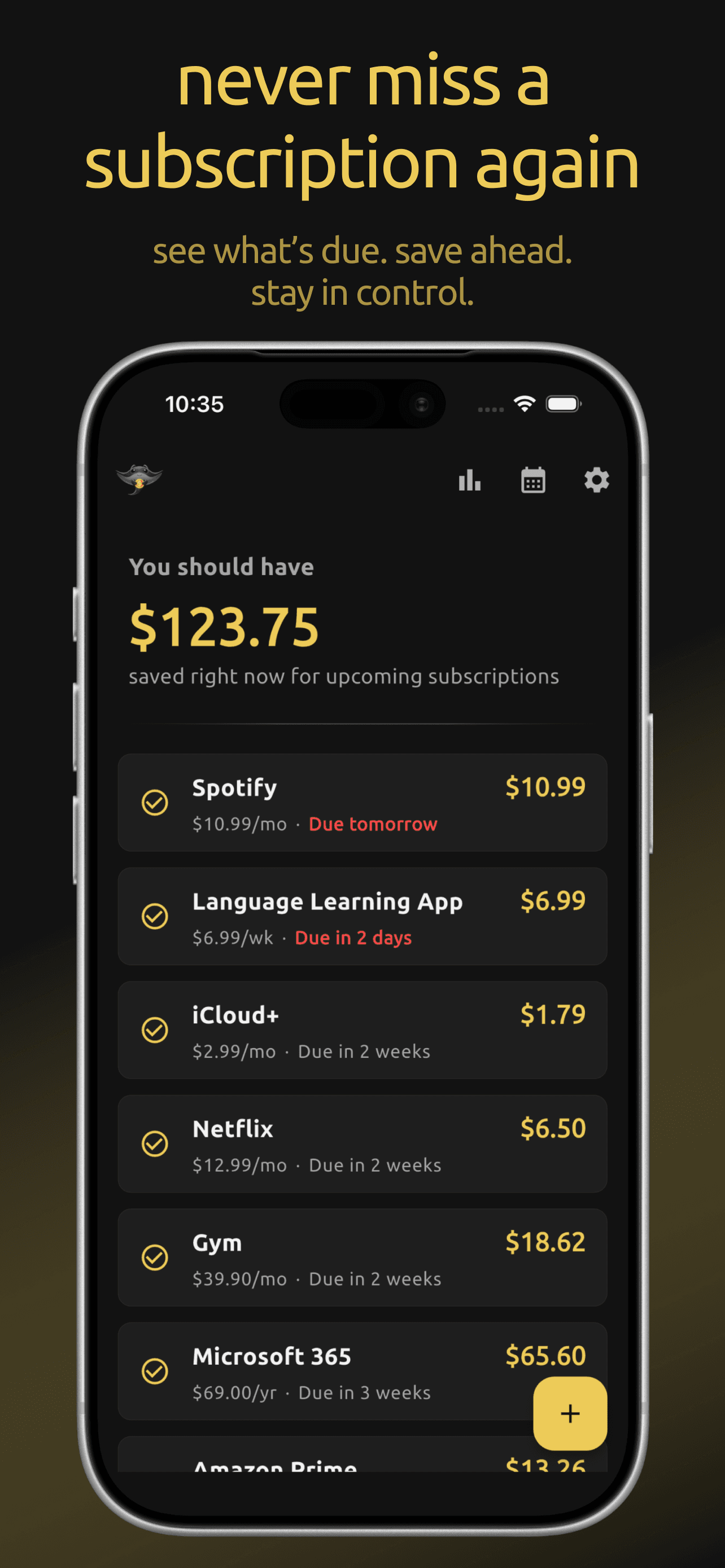Expand the Gym subscription entry
Viewport: 725px width, 1568px height.
click(341, 1259)
